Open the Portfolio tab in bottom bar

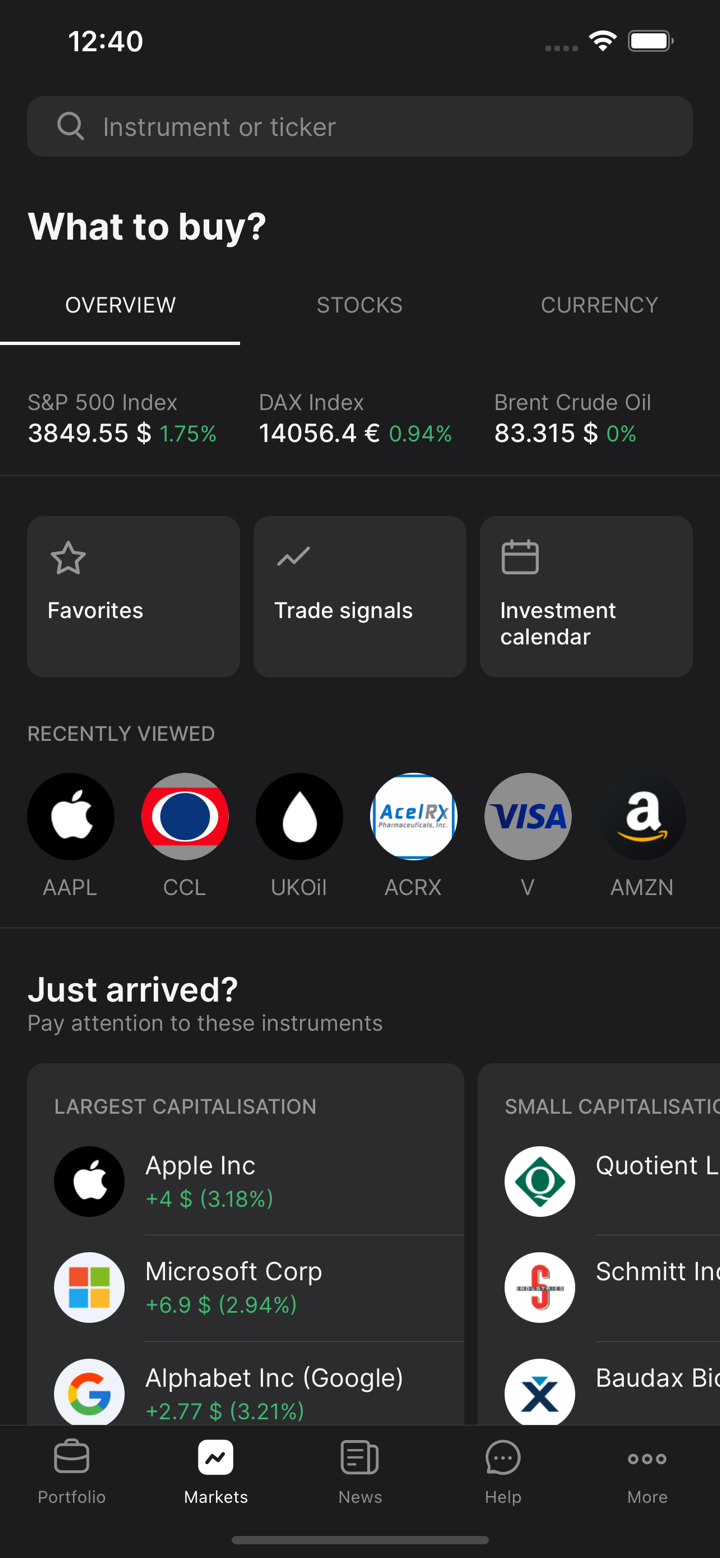point(71,1470)
